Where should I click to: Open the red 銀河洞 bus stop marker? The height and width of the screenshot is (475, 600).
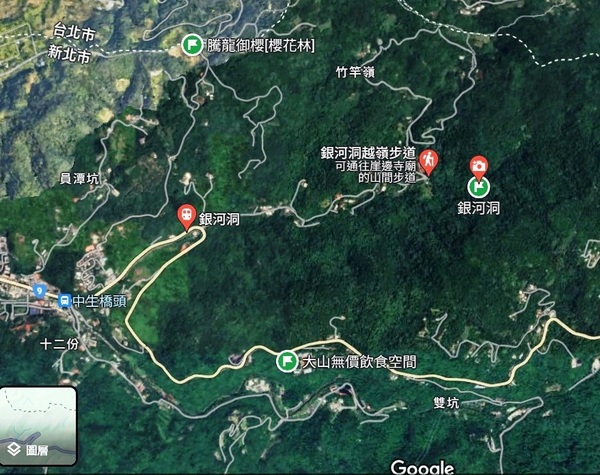[x=186, y=215]
